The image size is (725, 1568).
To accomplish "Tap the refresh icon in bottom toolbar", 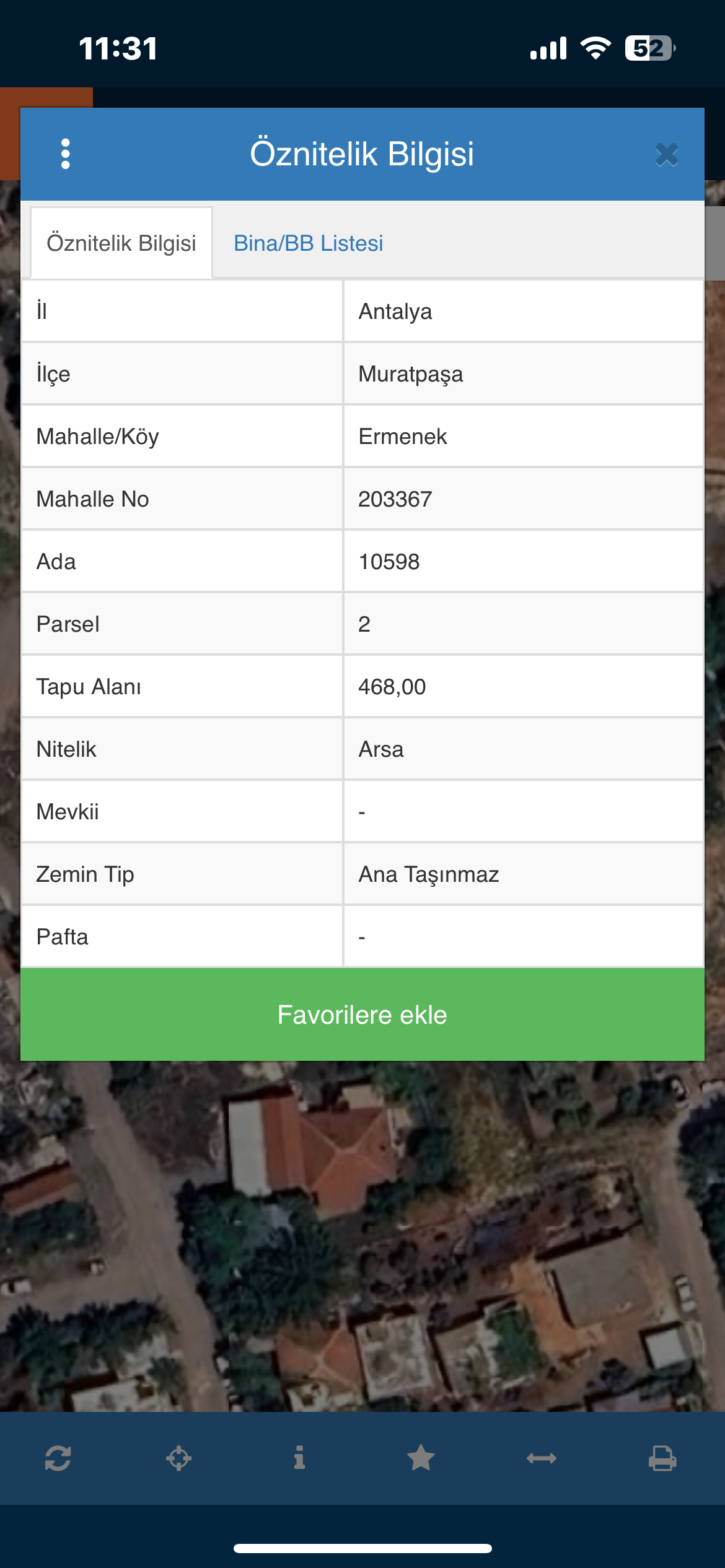I will tap(58, 1458).
